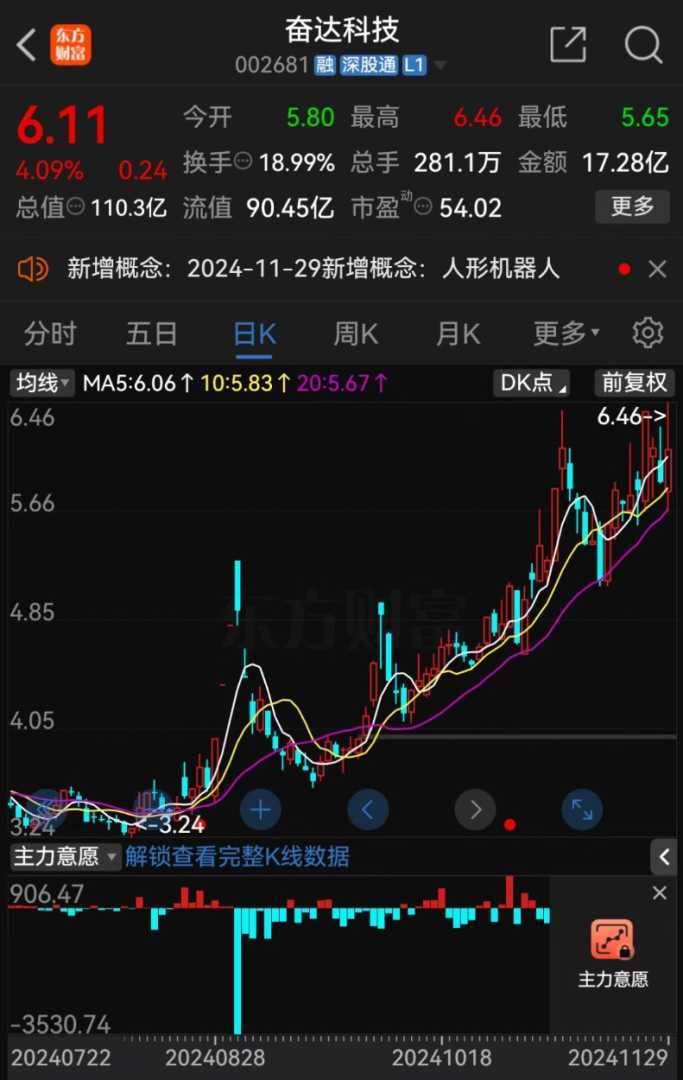683x1080 pixels.
Task: Change the 前复权 price adjustment option
Action: tap(634, 383)
